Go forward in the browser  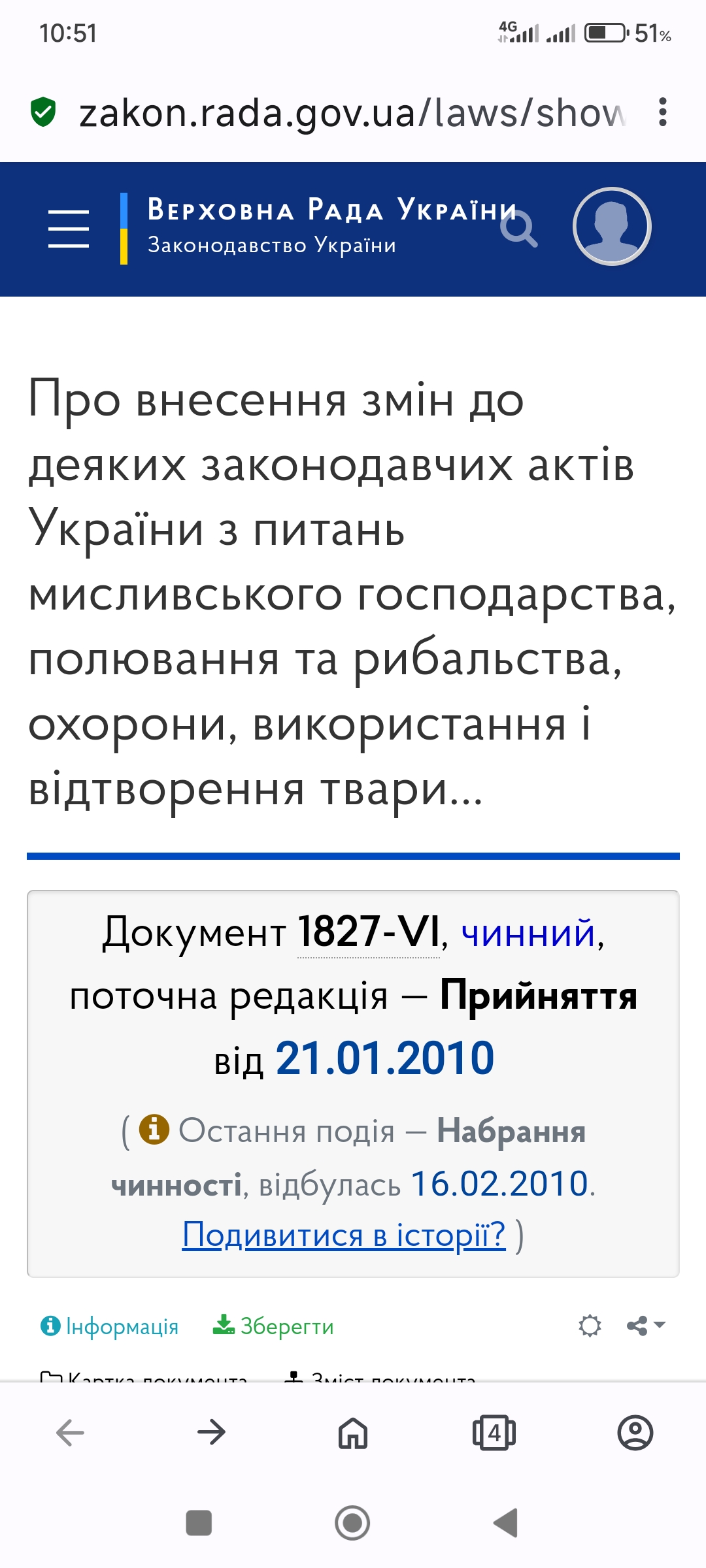(211, 1433)
